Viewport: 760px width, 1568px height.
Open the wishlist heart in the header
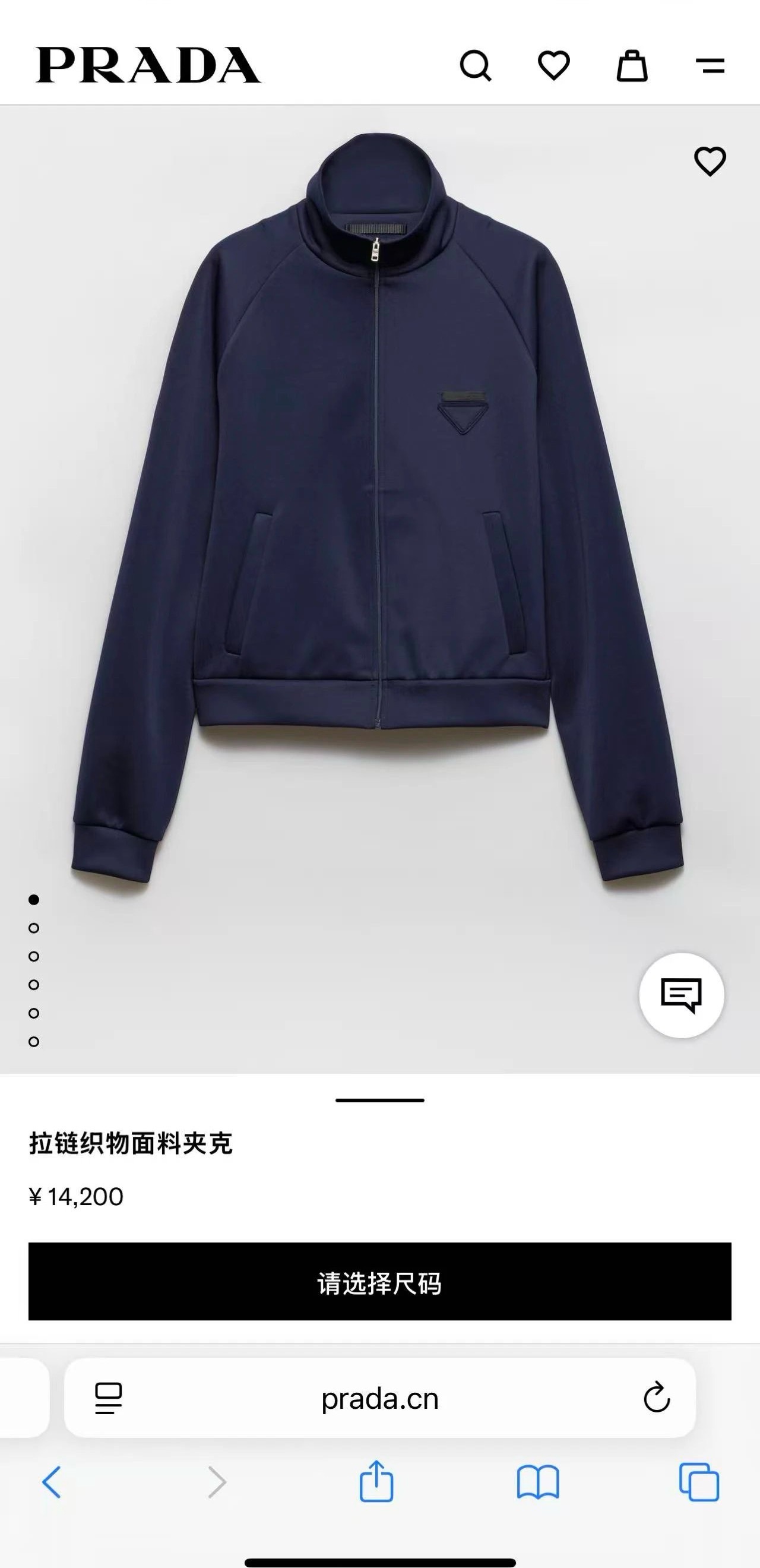[554, 65]
